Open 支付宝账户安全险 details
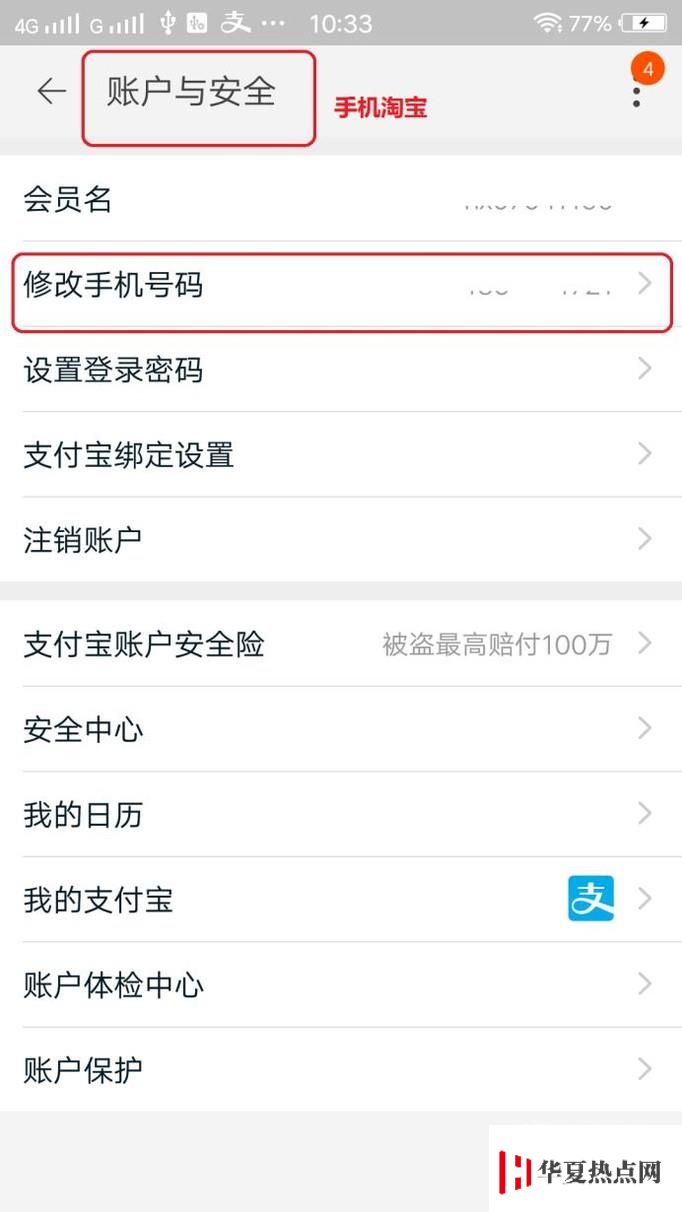The width and height of the screenshot is (682, 1212). (341, 644)
